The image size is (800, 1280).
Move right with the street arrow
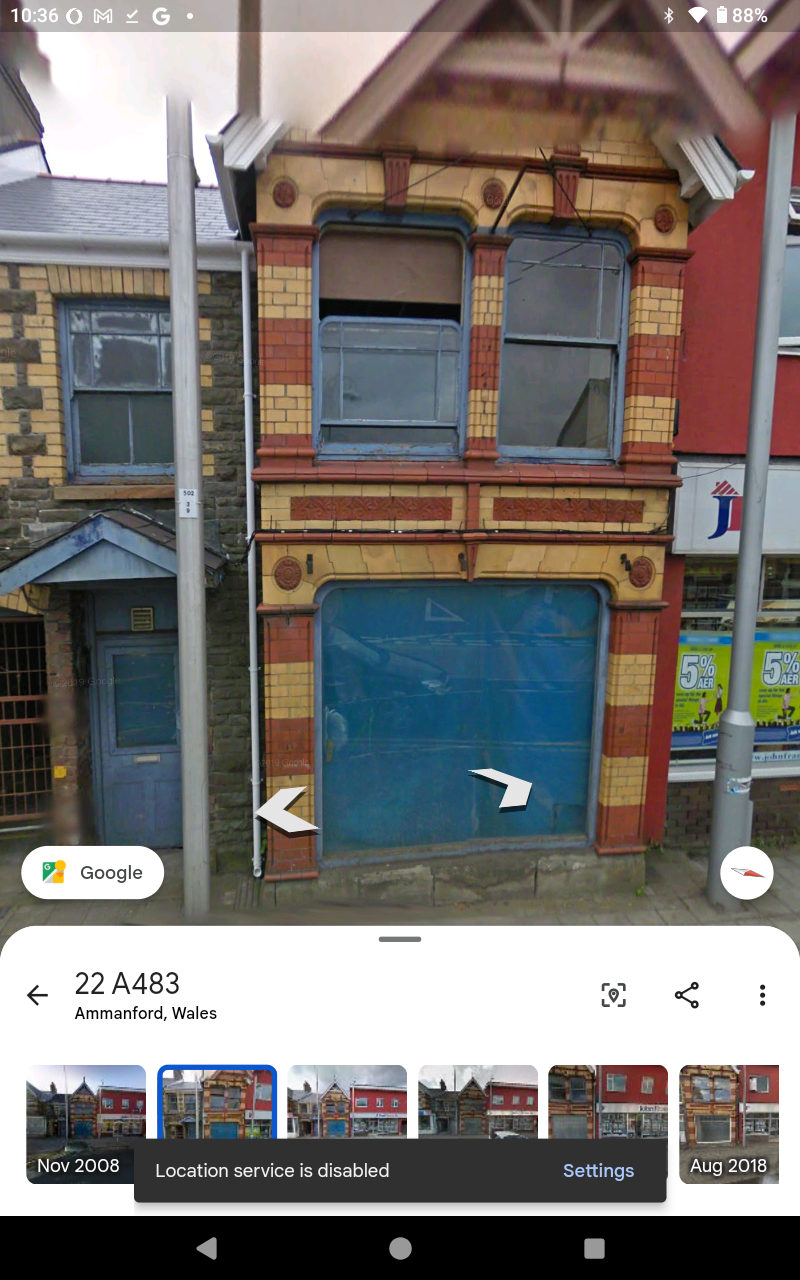click(503, 786)
